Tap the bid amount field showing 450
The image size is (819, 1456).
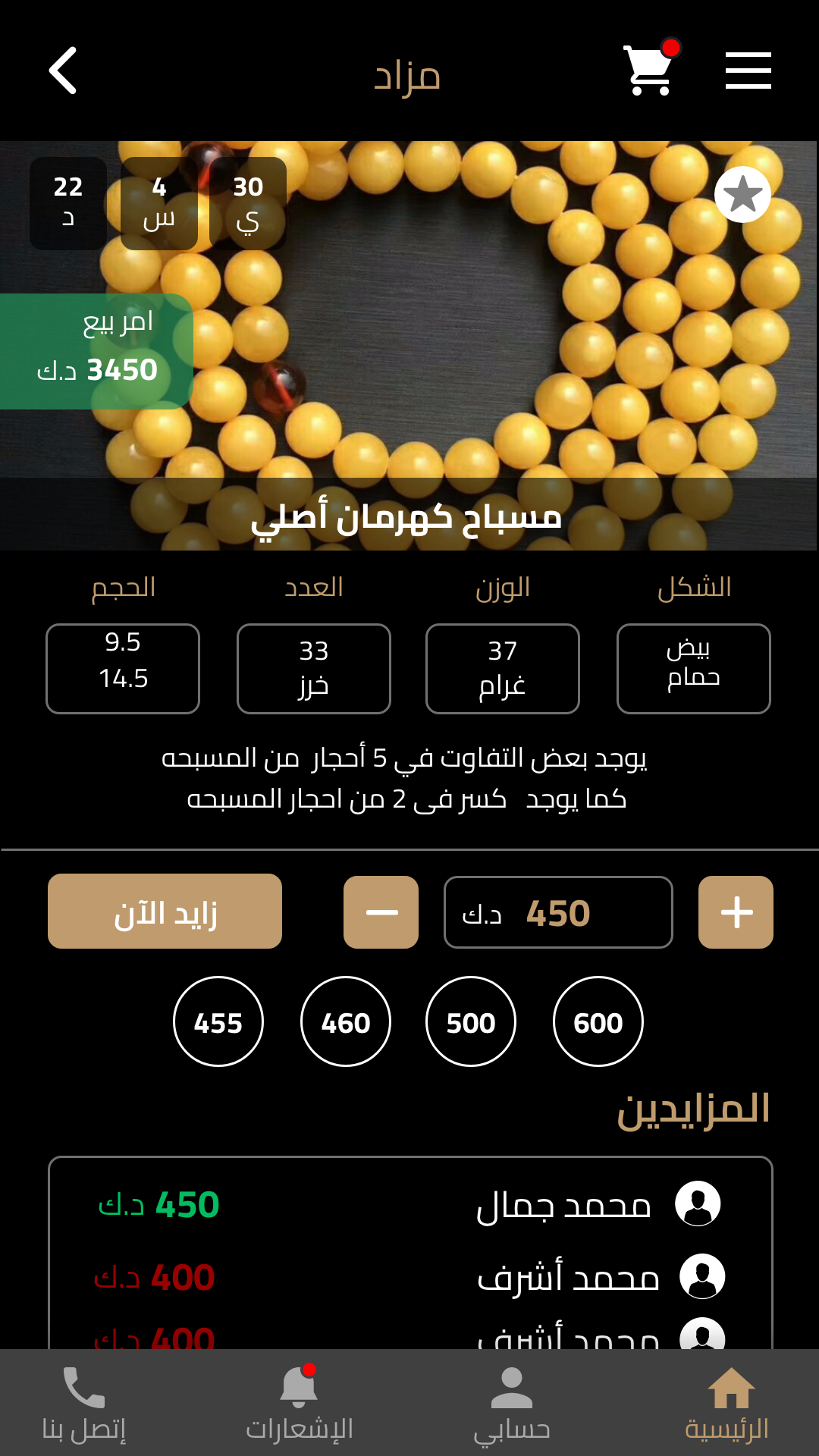point(558,912)
